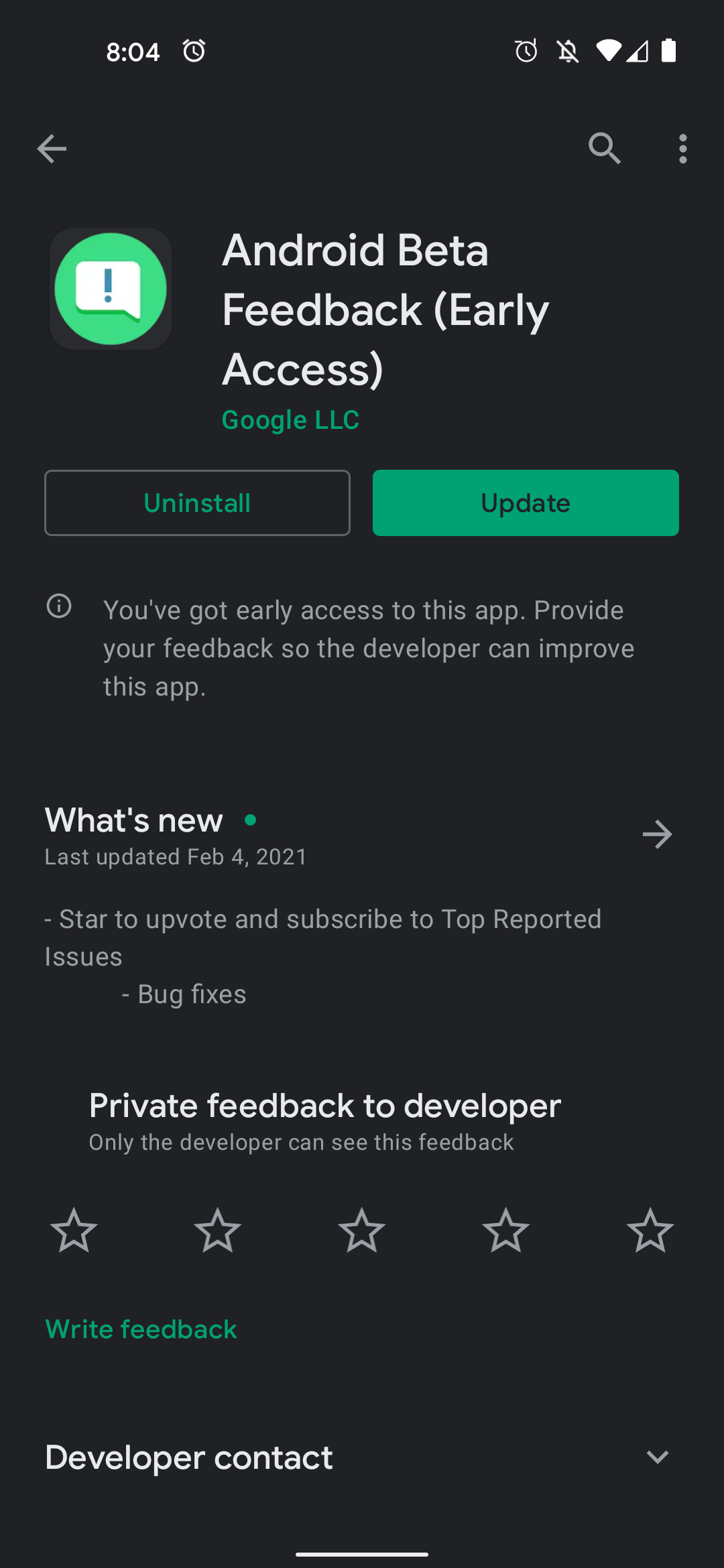Tap the Uninstall button
The width and height of the screenshot is (724, 1568).
197,503
